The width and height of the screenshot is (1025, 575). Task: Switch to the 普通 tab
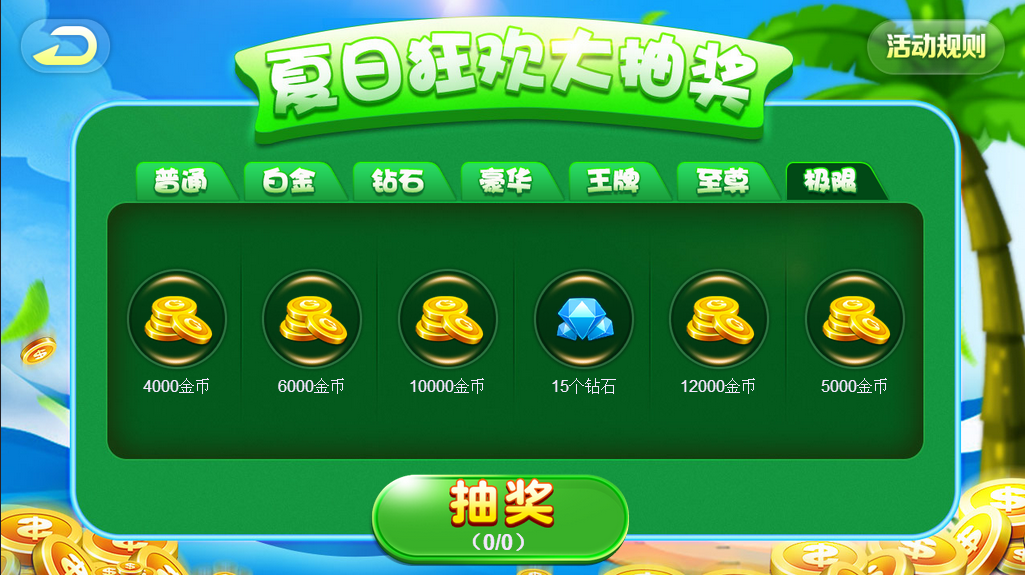point(181,182)
